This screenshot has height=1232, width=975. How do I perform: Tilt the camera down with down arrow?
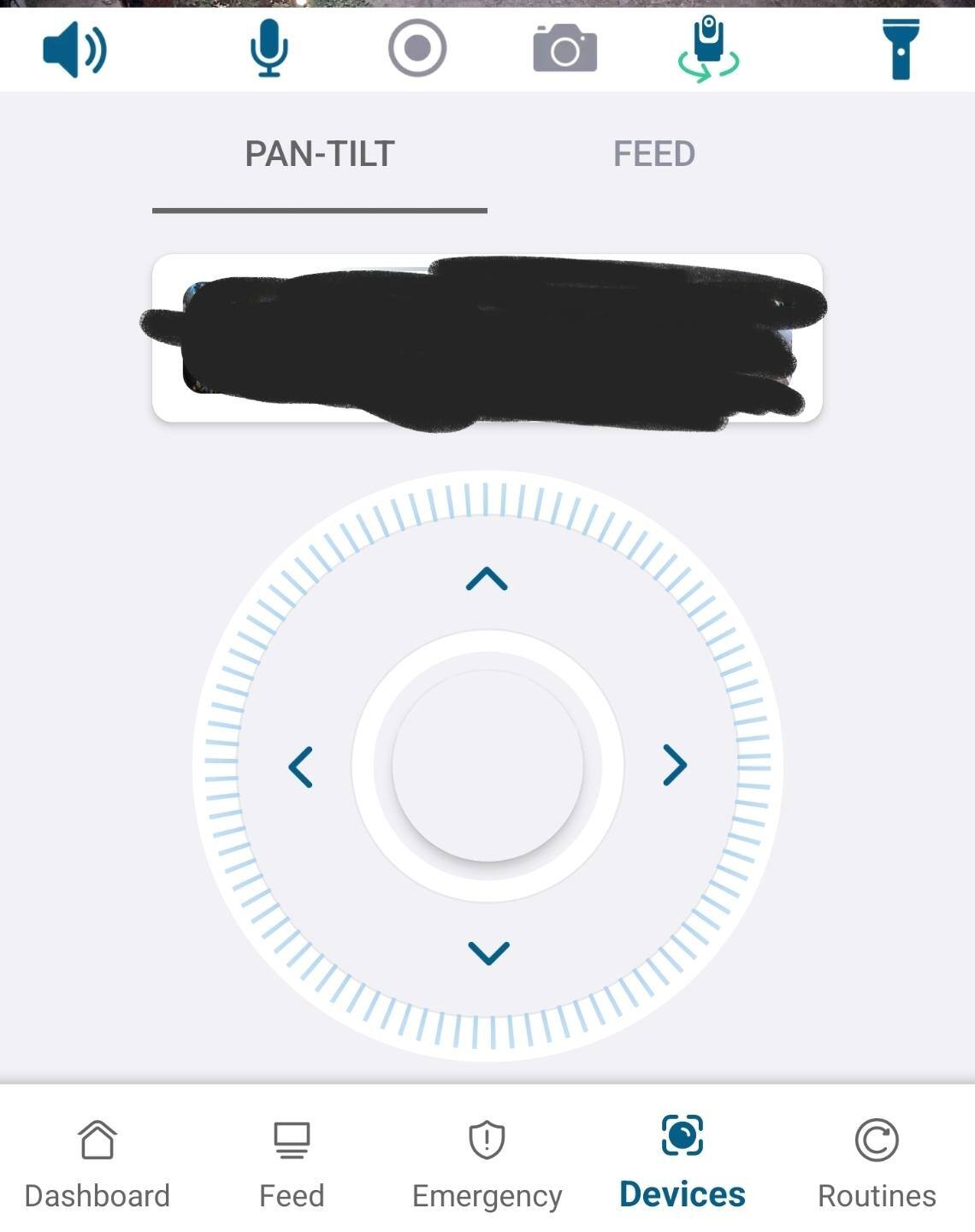click(x=488, y=952)
